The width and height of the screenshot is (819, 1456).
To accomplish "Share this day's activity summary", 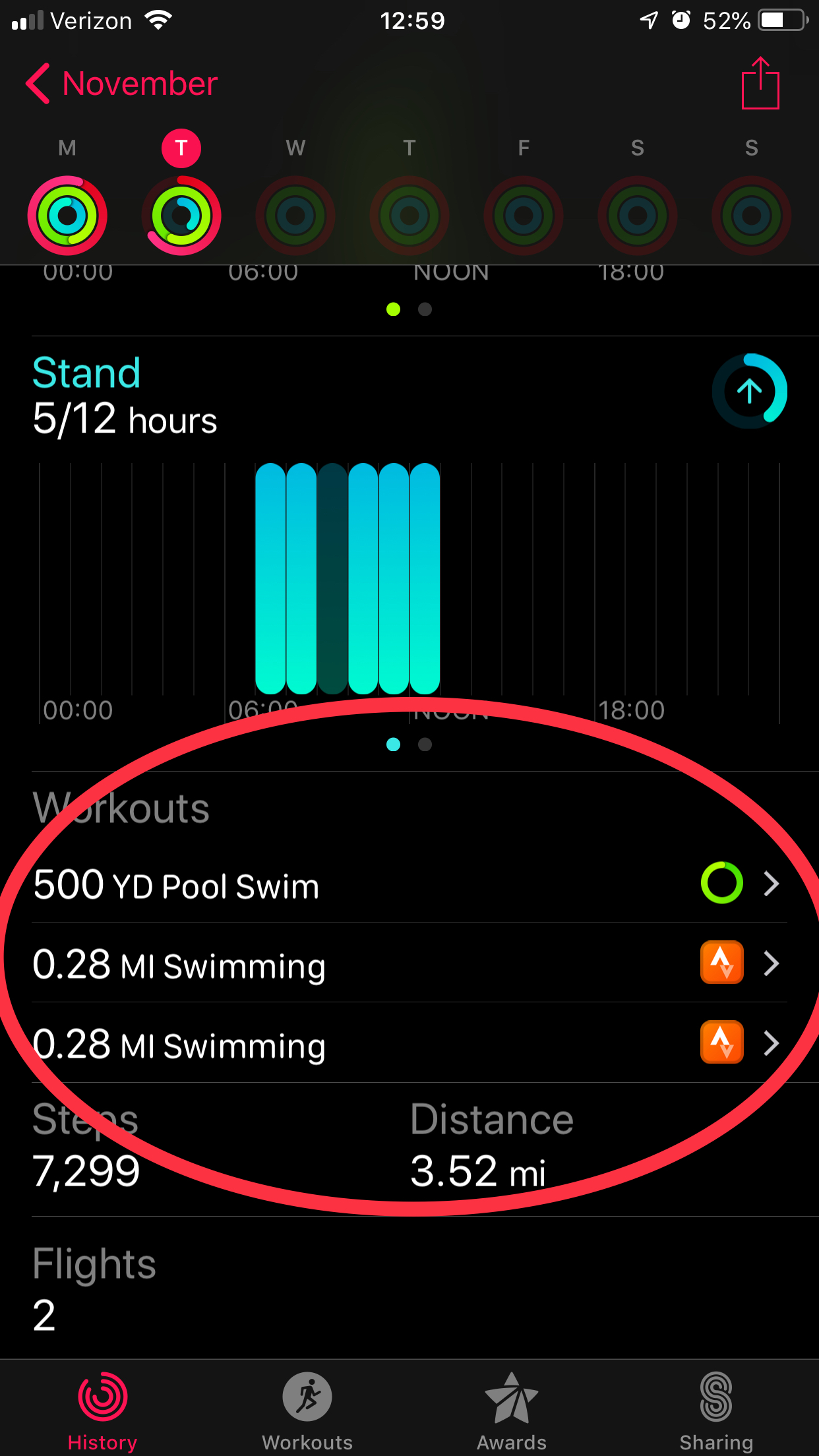I will (760, 84).
